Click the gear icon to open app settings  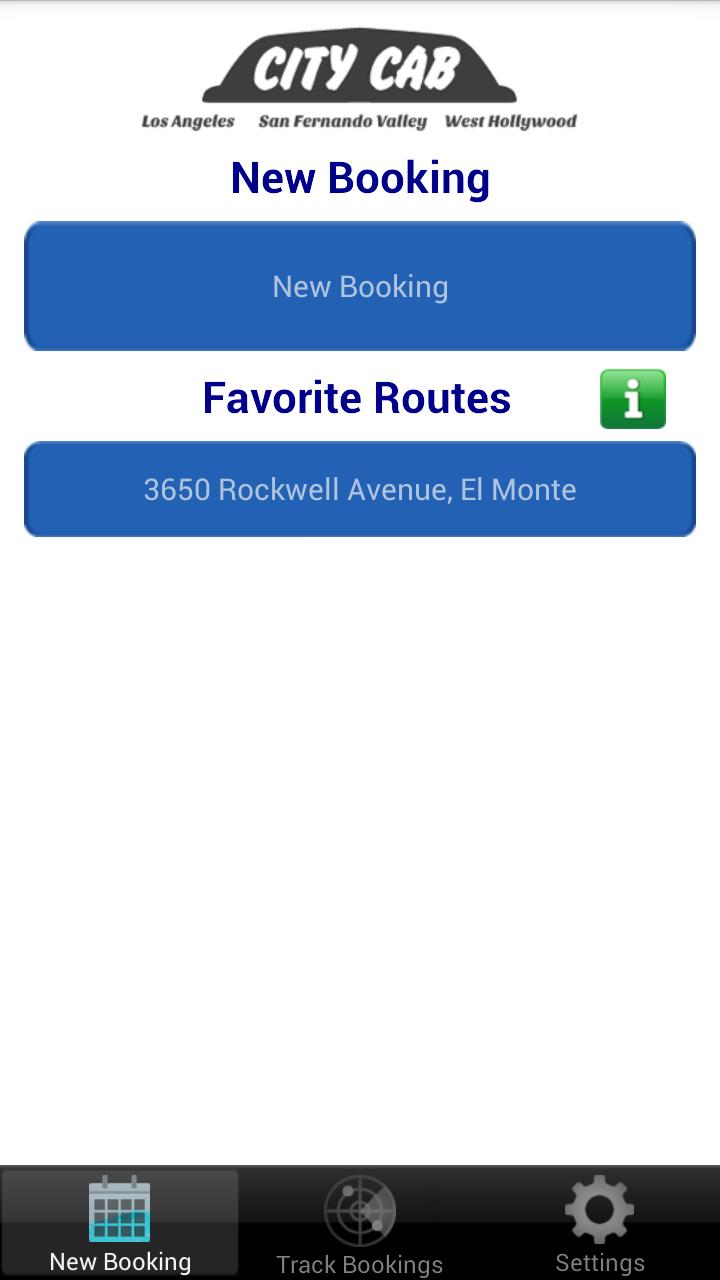click(598, 1210)
